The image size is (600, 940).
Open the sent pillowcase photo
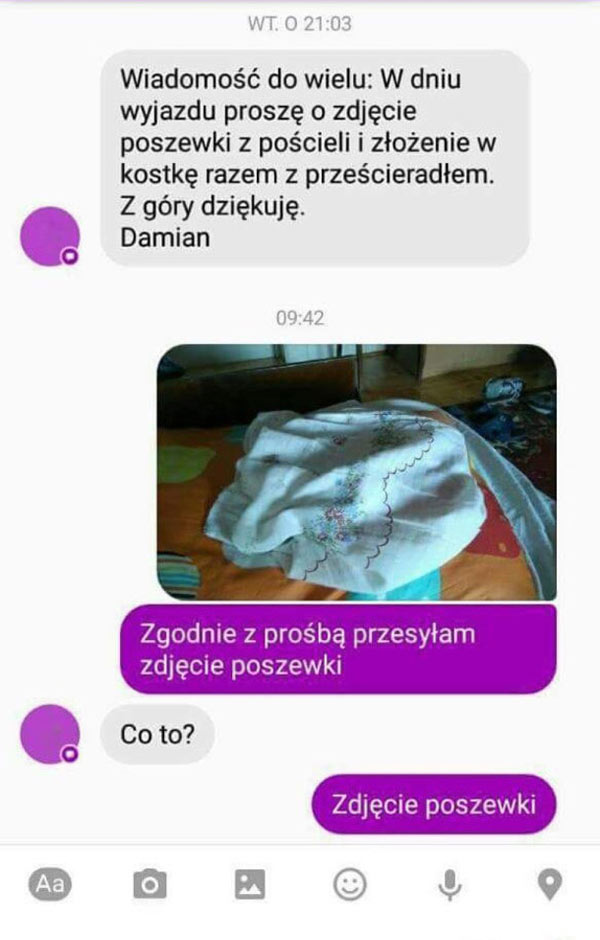pos(356,472)
